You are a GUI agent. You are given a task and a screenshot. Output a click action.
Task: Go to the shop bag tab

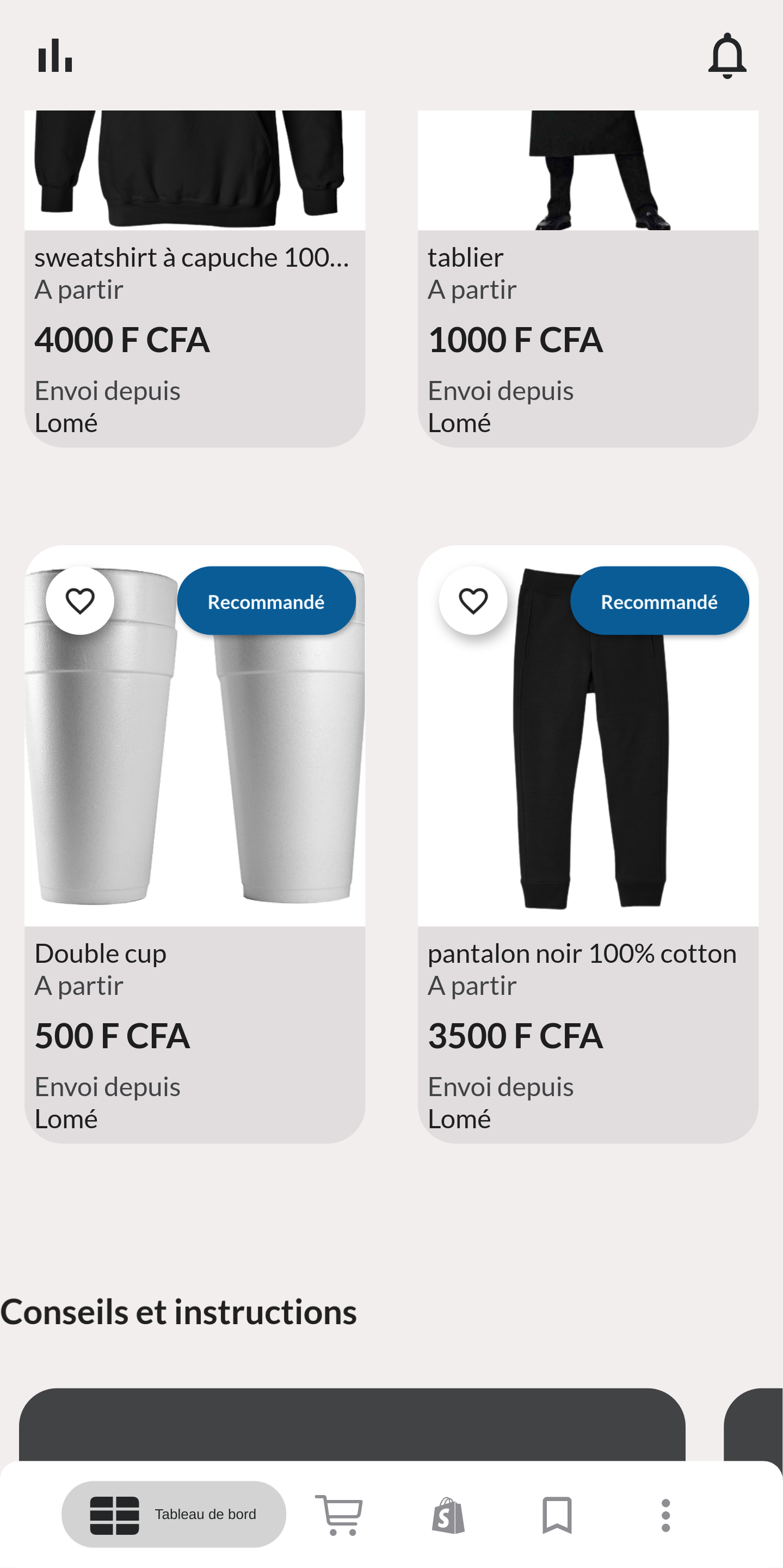click(x=448, y=1515)
